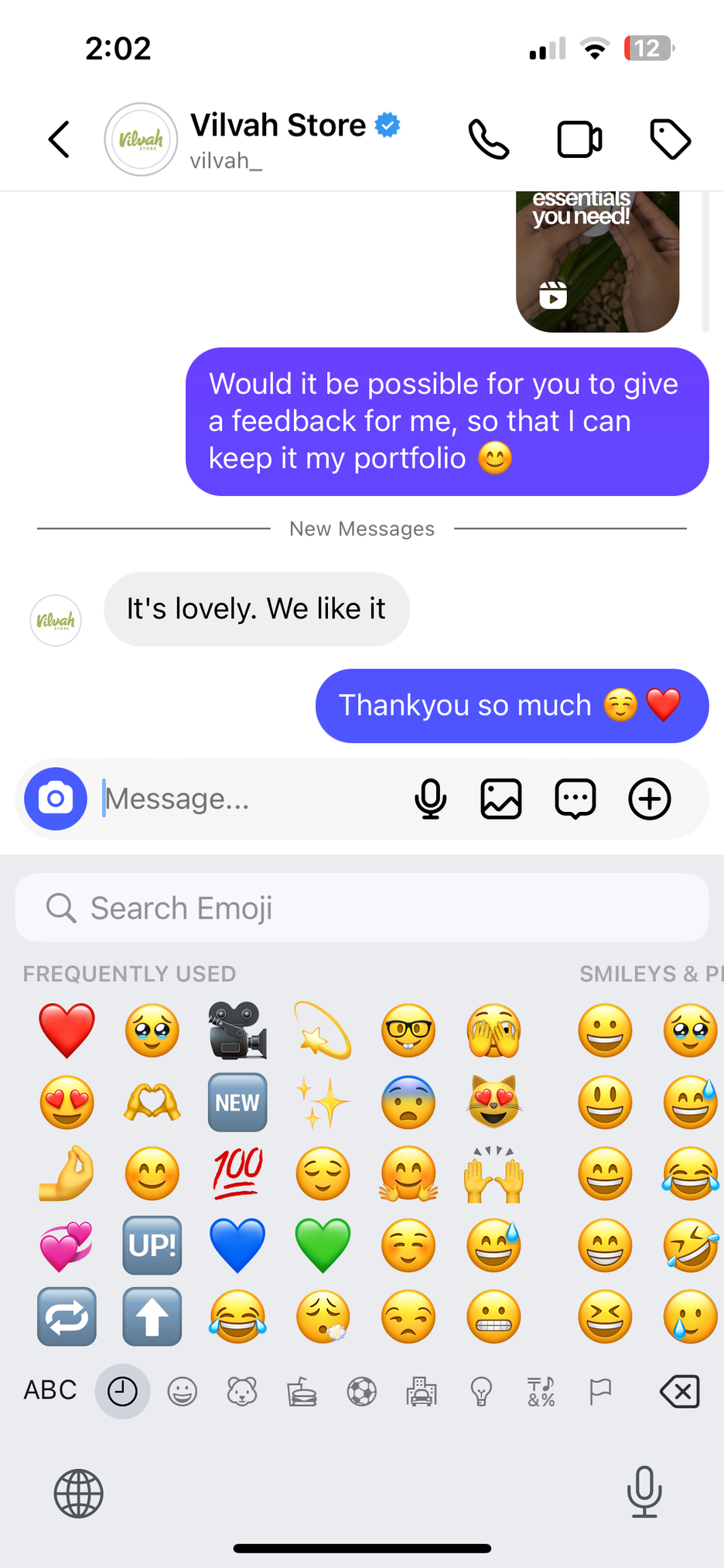Open the sticker and GIF picker

click(x=575, y=799)
